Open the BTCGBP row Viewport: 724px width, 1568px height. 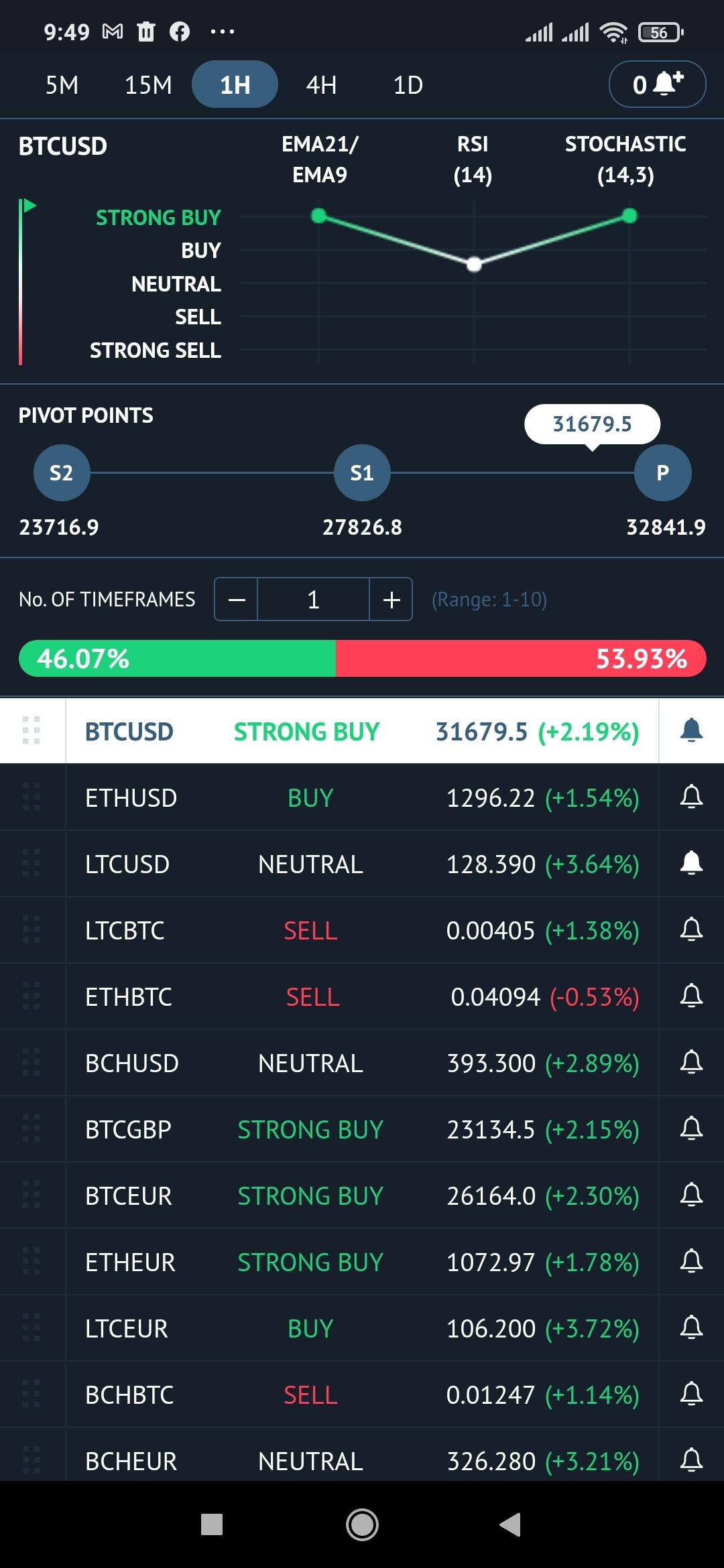362,1129
